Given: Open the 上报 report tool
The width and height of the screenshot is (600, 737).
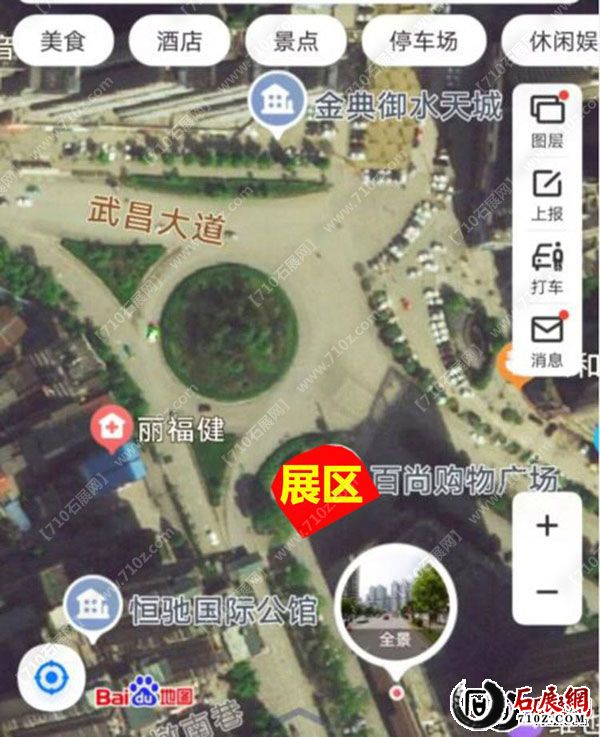Looking at the screenshot, I should [546, 195].
